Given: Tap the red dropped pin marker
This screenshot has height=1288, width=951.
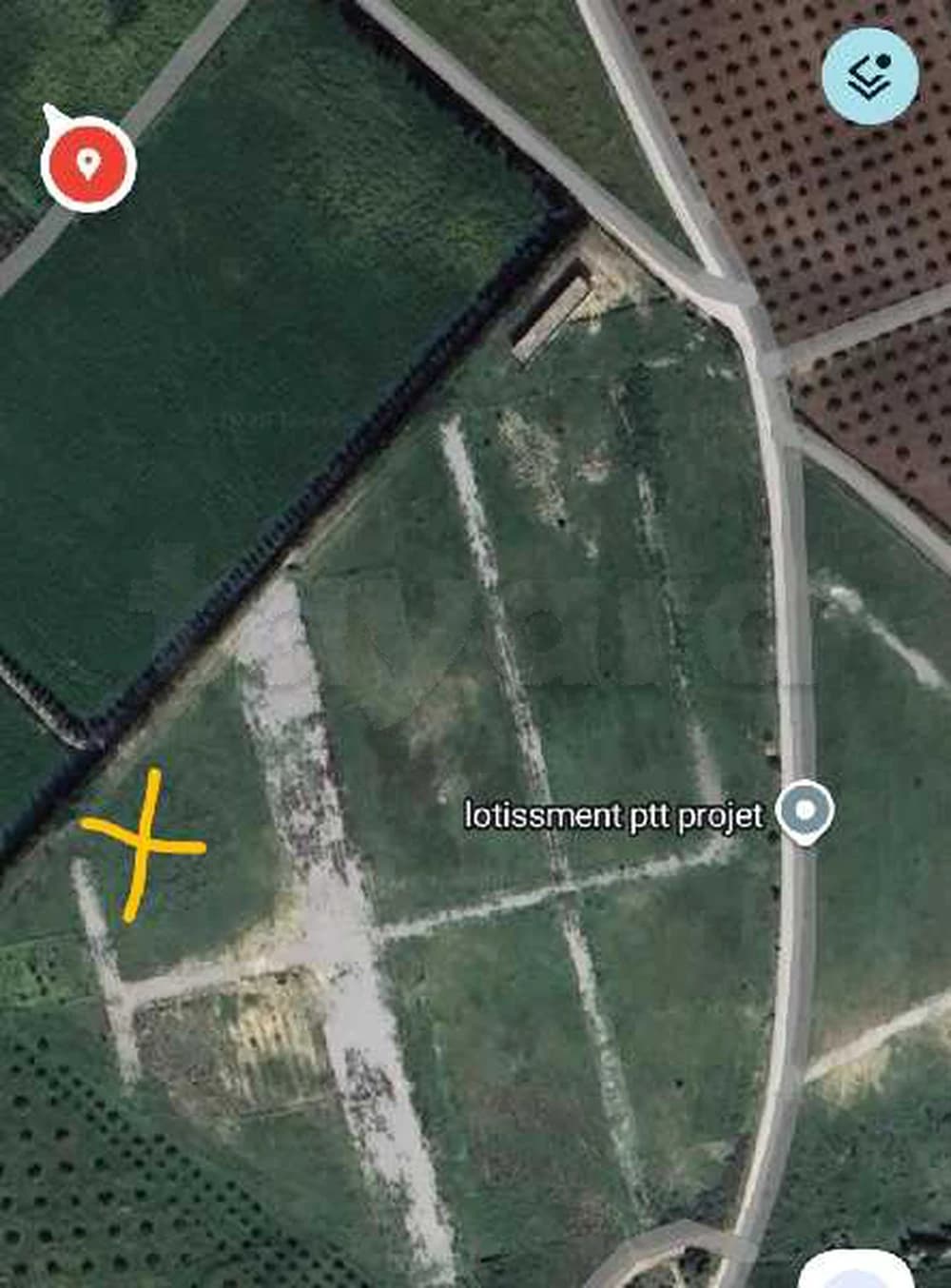Looking at the screenshot, I should coord(88,164).
